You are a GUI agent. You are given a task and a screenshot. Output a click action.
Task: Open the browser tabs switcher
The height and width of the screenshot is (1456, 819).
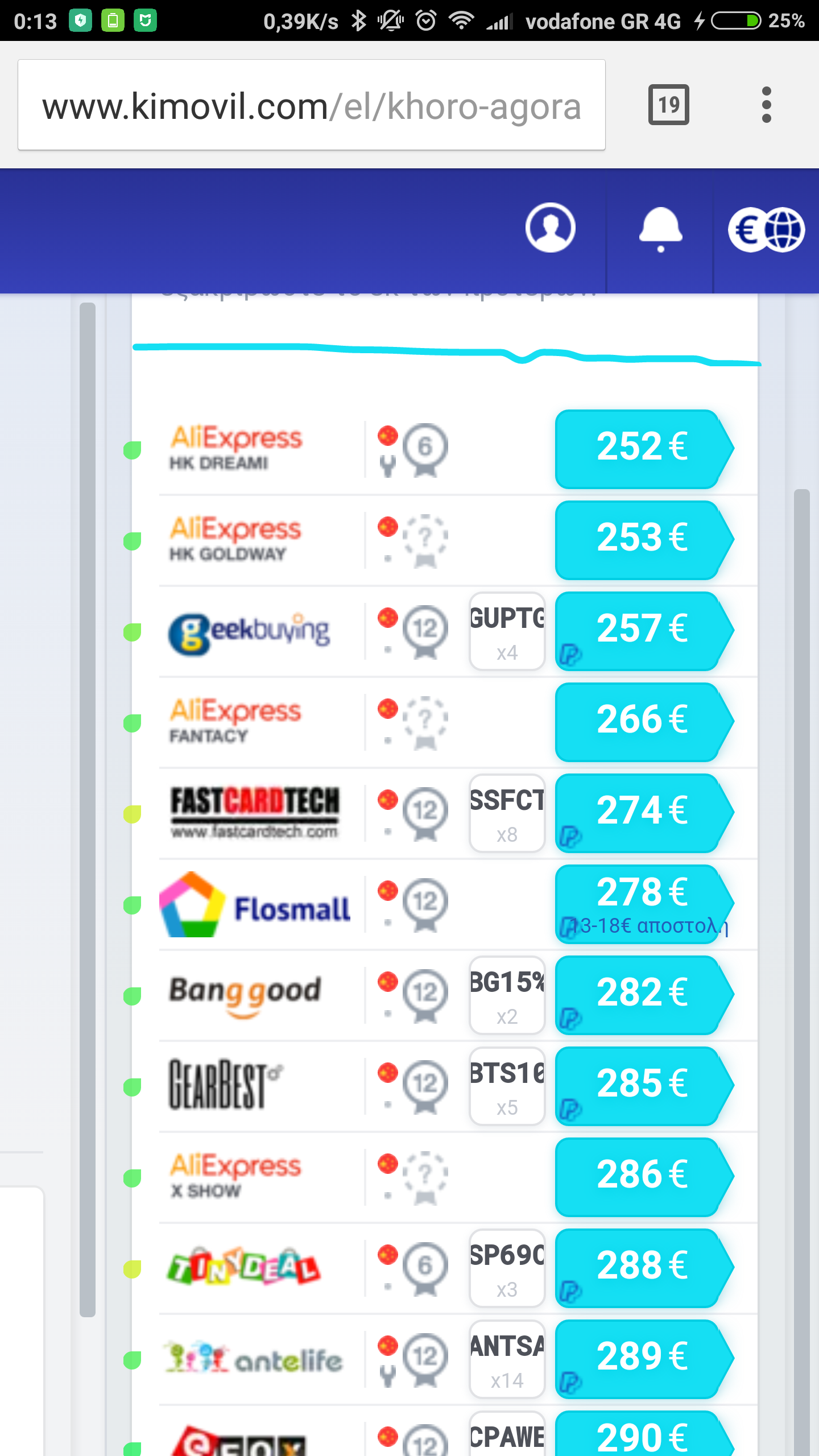pos(669,105)
